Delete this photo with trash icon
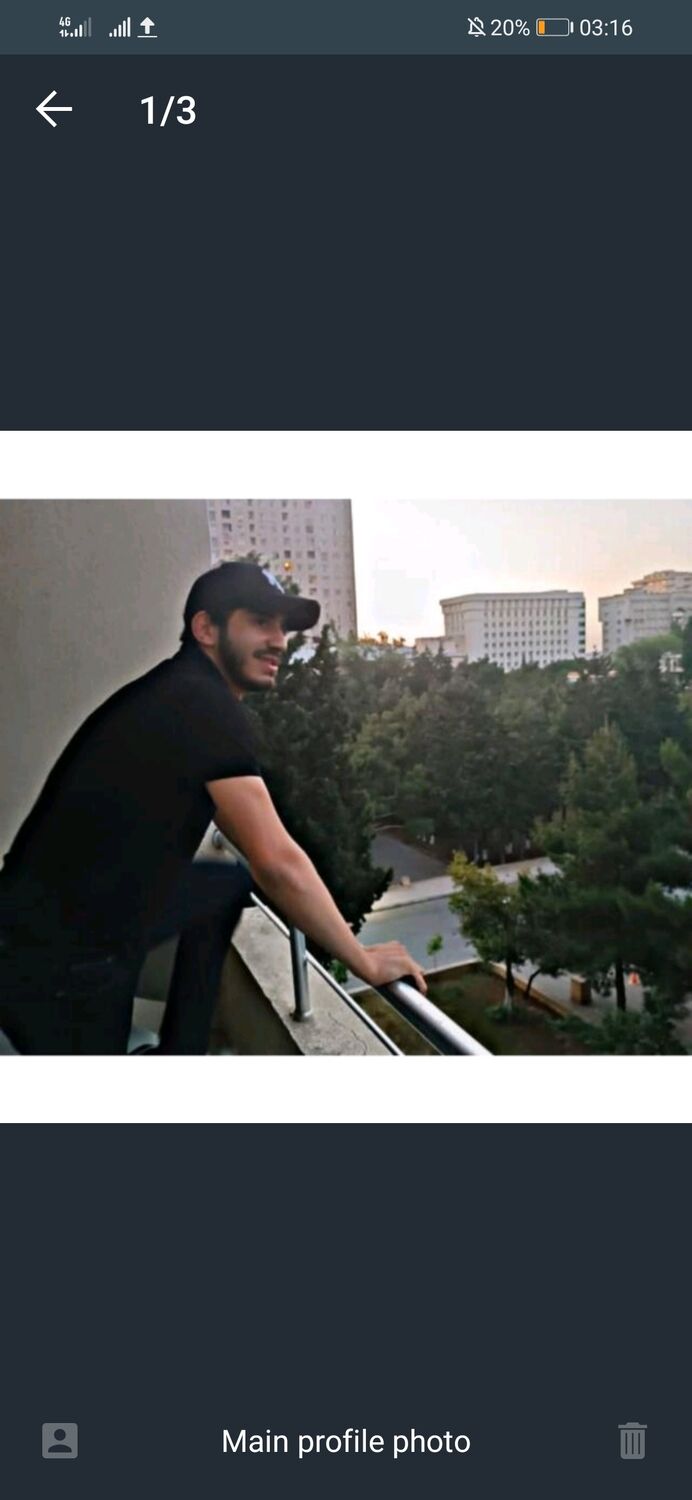 click(x=632, y=1441)
